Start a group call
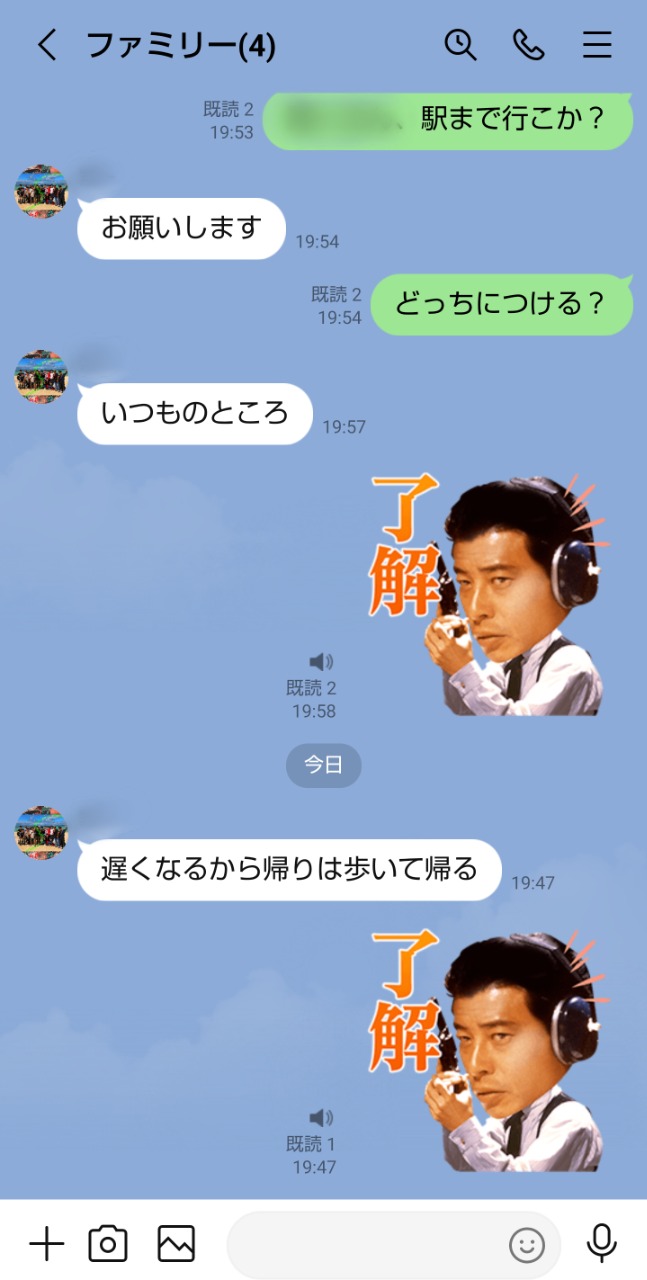Image resolution: width=647 pixels, height=1280 pixels. tap(528, 45)
